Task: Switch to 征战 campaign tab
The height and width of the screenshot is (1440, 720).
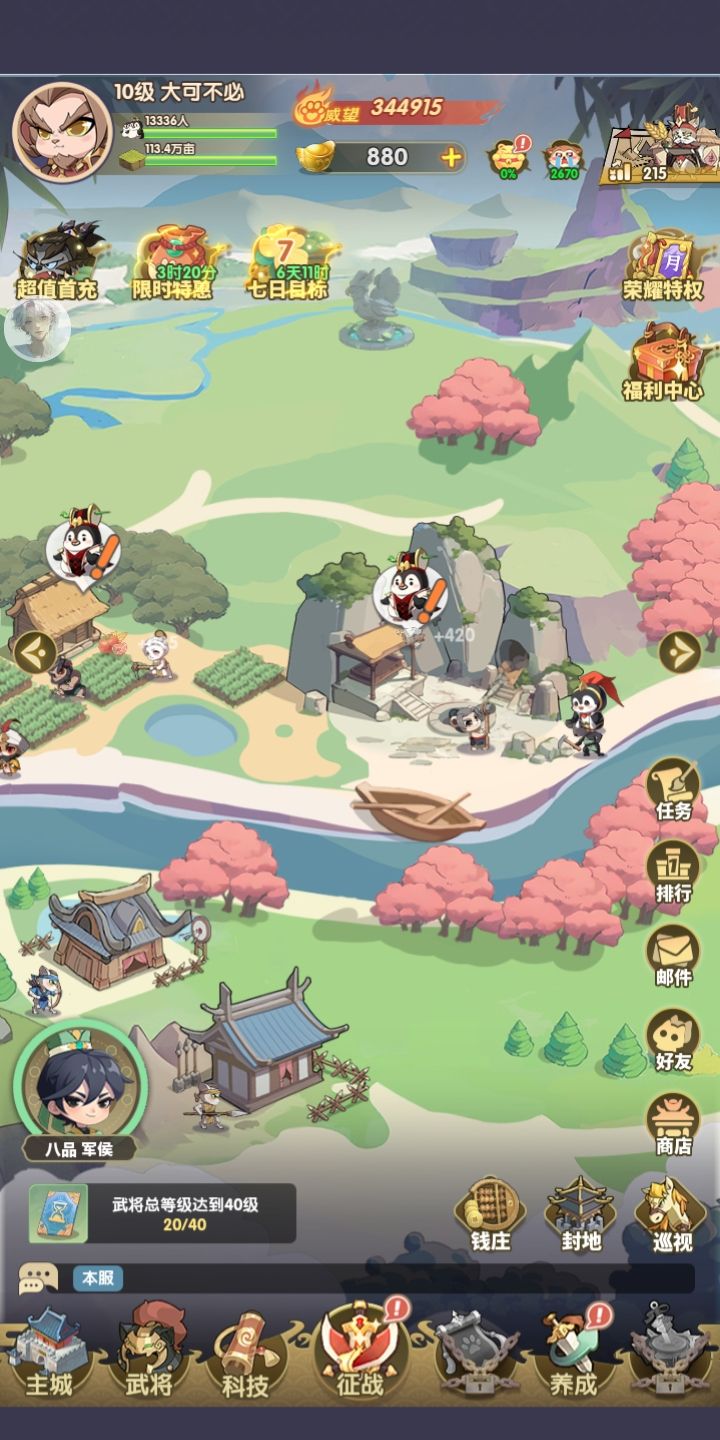Action: (360, 1352)
